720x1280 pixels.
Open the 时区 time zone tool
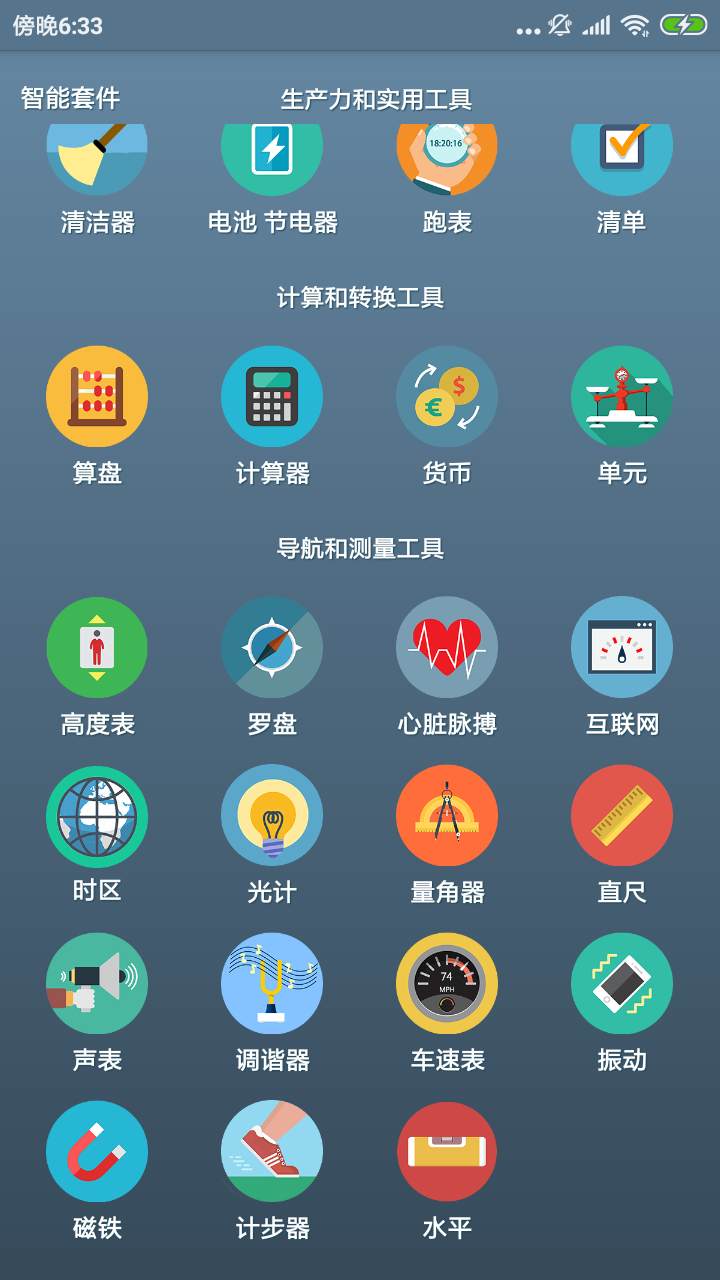pyautogui.click(x=97, y=815)
